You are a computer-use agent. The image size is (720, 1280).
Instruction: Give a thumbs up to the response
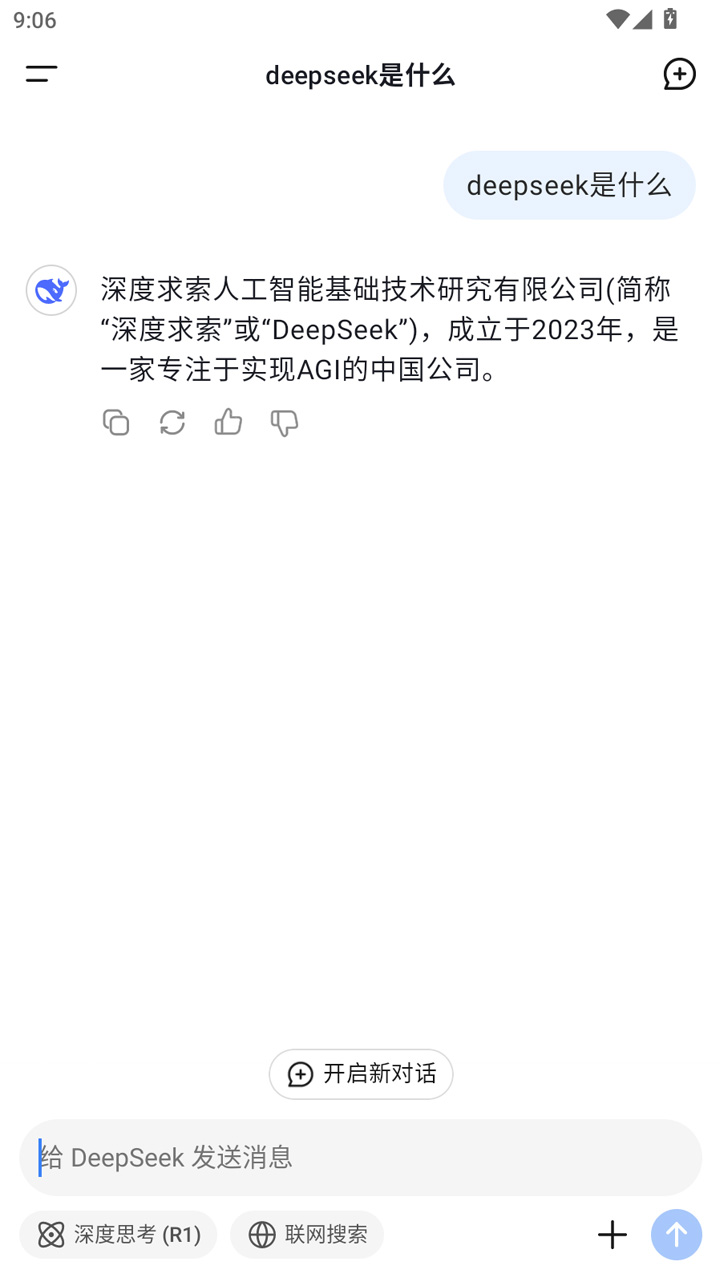[x=228, y=422]
